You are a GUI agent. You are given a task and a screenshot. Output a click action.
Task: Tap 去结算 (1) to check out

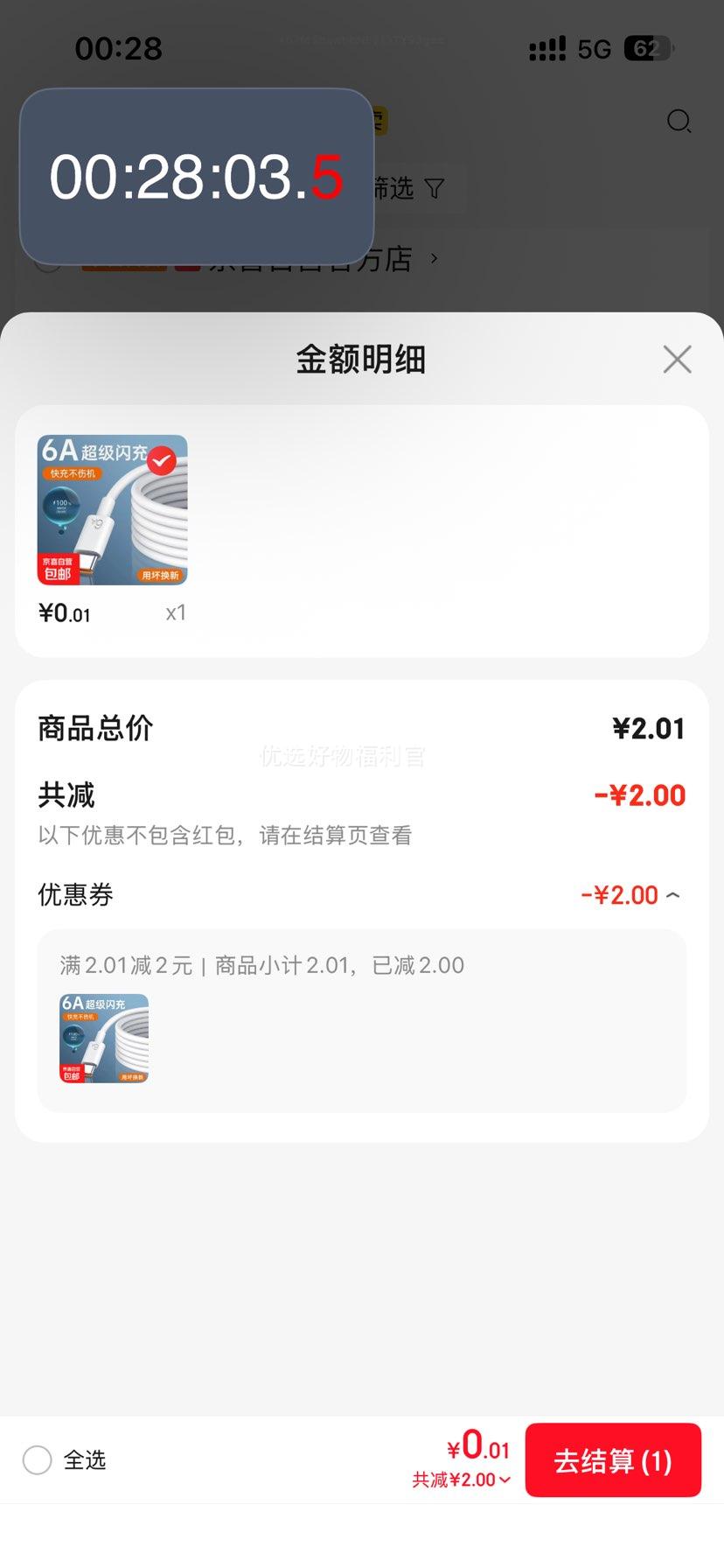point(613,1460)
